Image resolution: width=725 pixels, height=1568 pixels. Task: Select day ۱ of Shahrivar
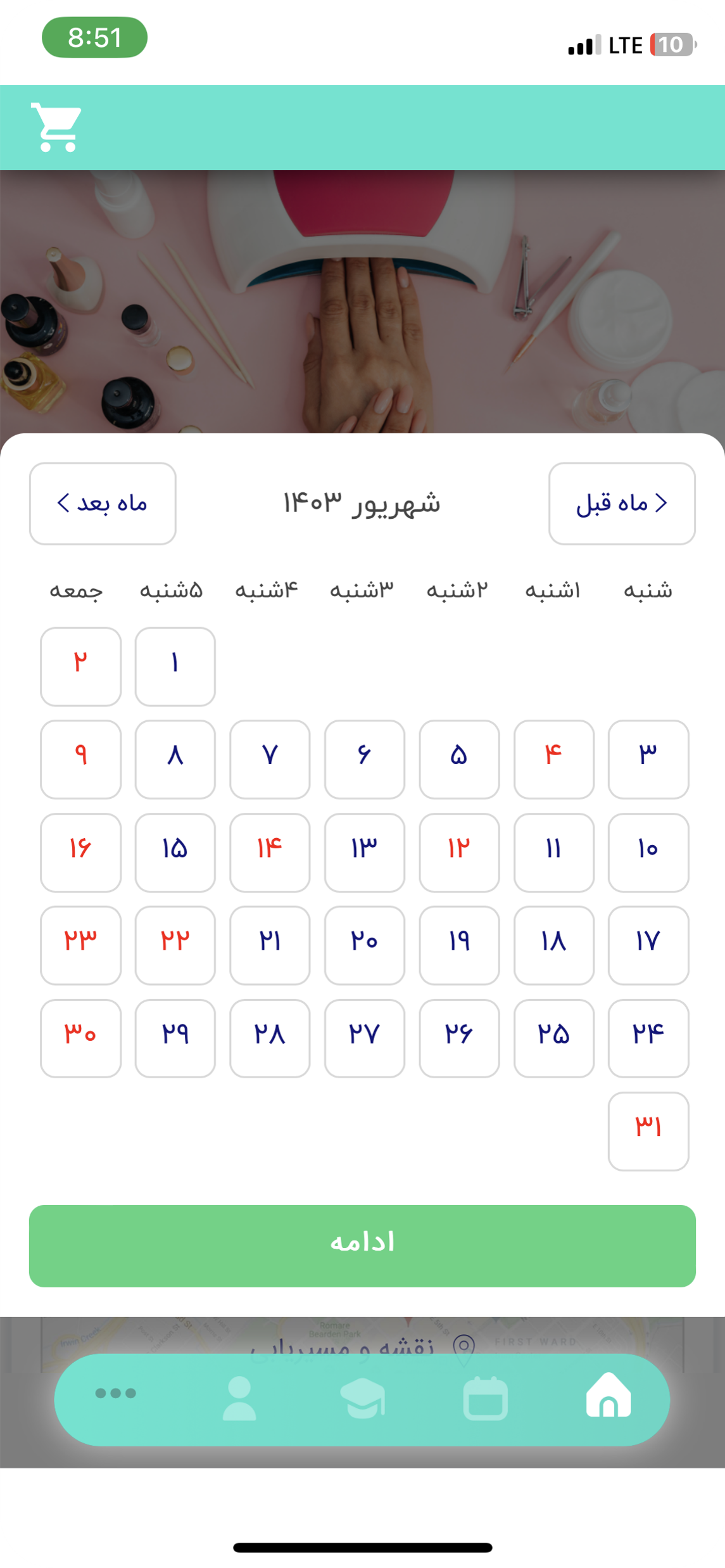[x=175, y=666]
